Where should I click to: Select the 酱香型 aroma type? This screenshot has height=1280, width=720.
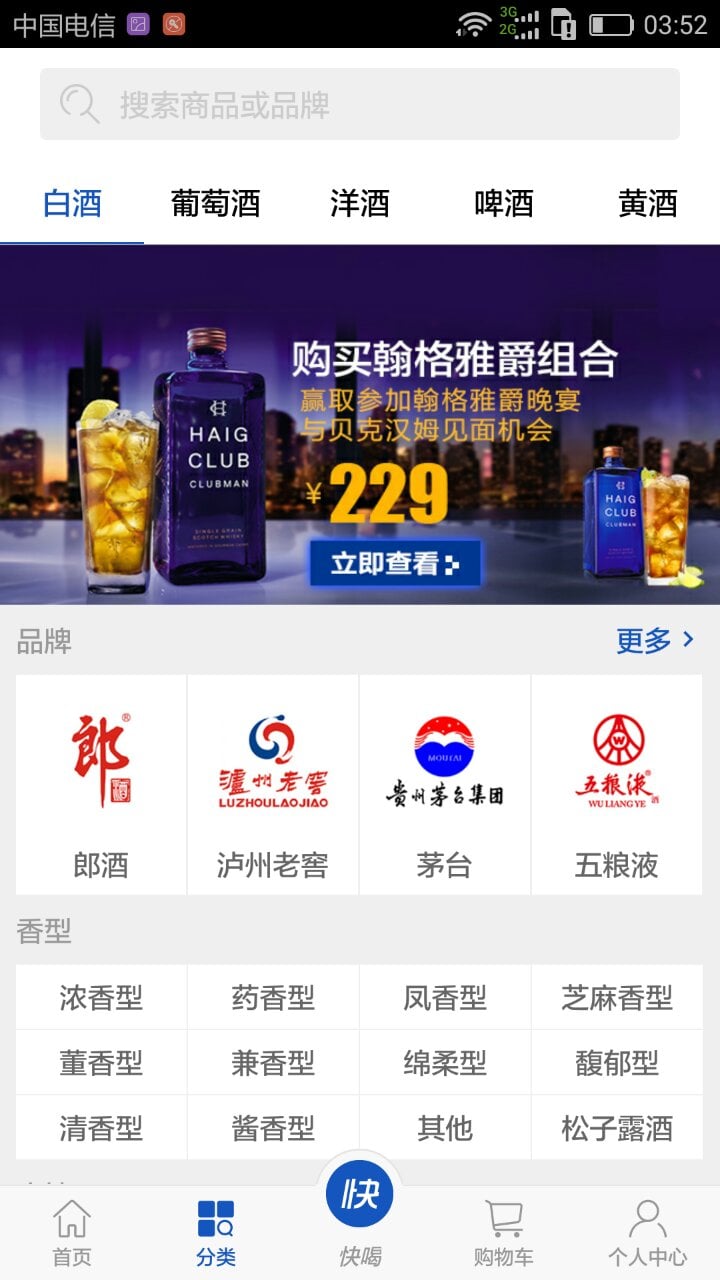coord(273,1128)
